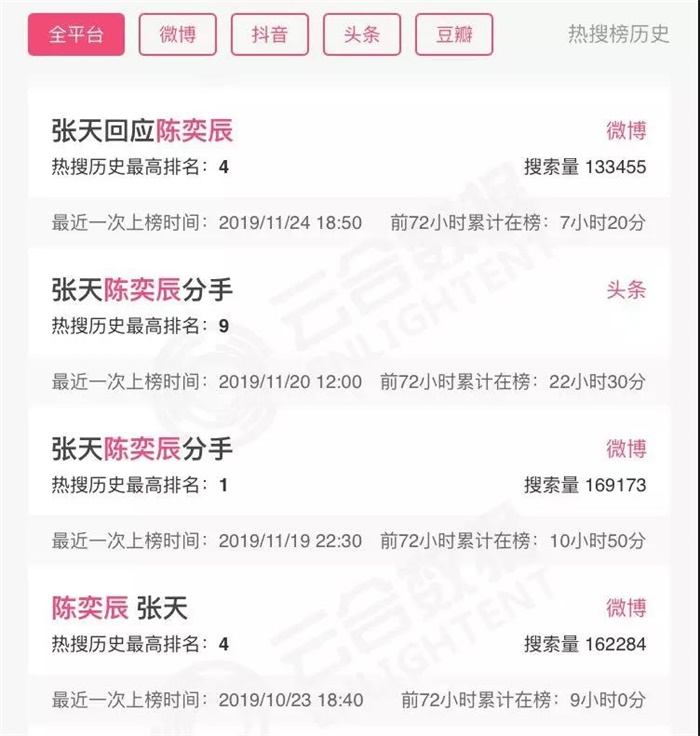Switch to the 头条 platform filter
The height and width of the screenshot is (736, 700).
pos(362,35)
